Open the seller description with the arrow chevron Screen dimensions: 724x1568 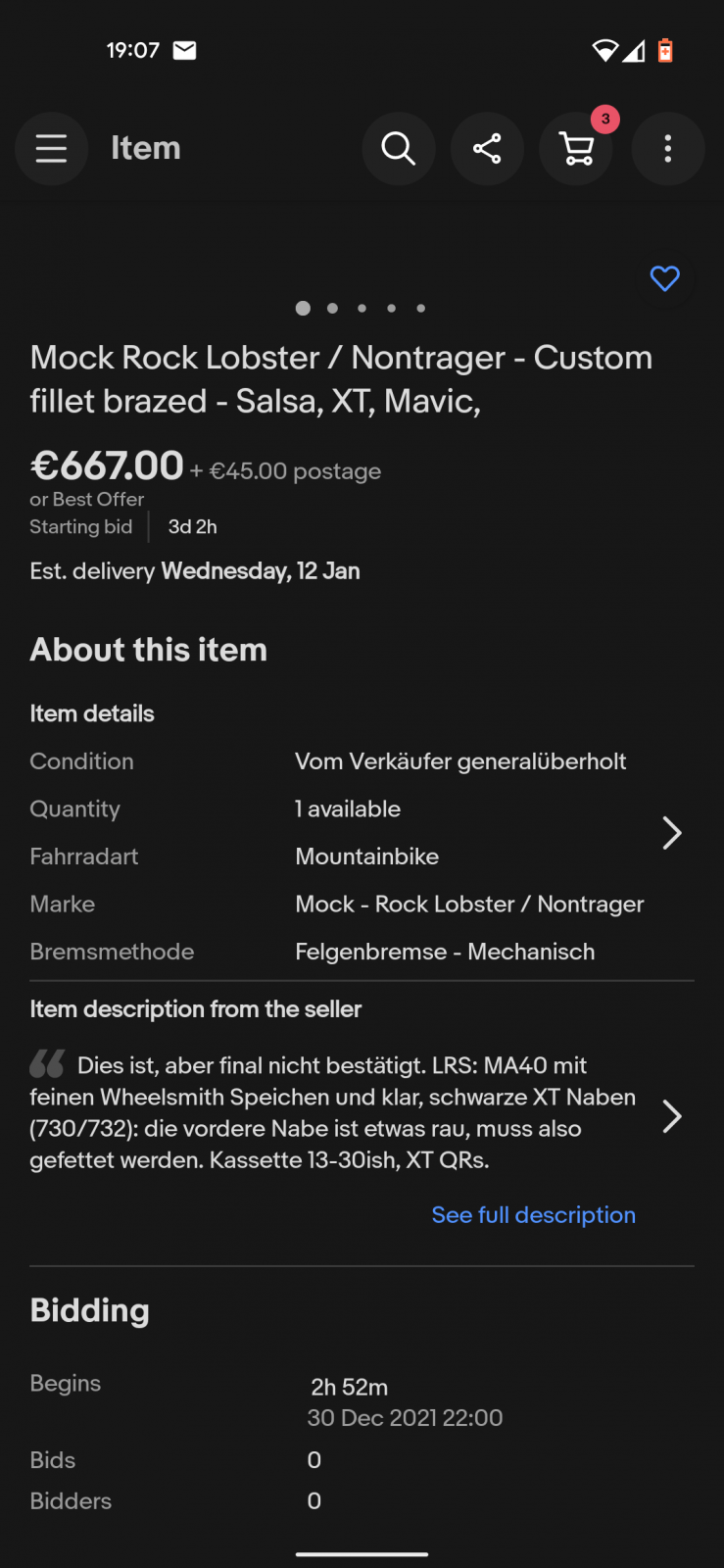[672, 1116]
